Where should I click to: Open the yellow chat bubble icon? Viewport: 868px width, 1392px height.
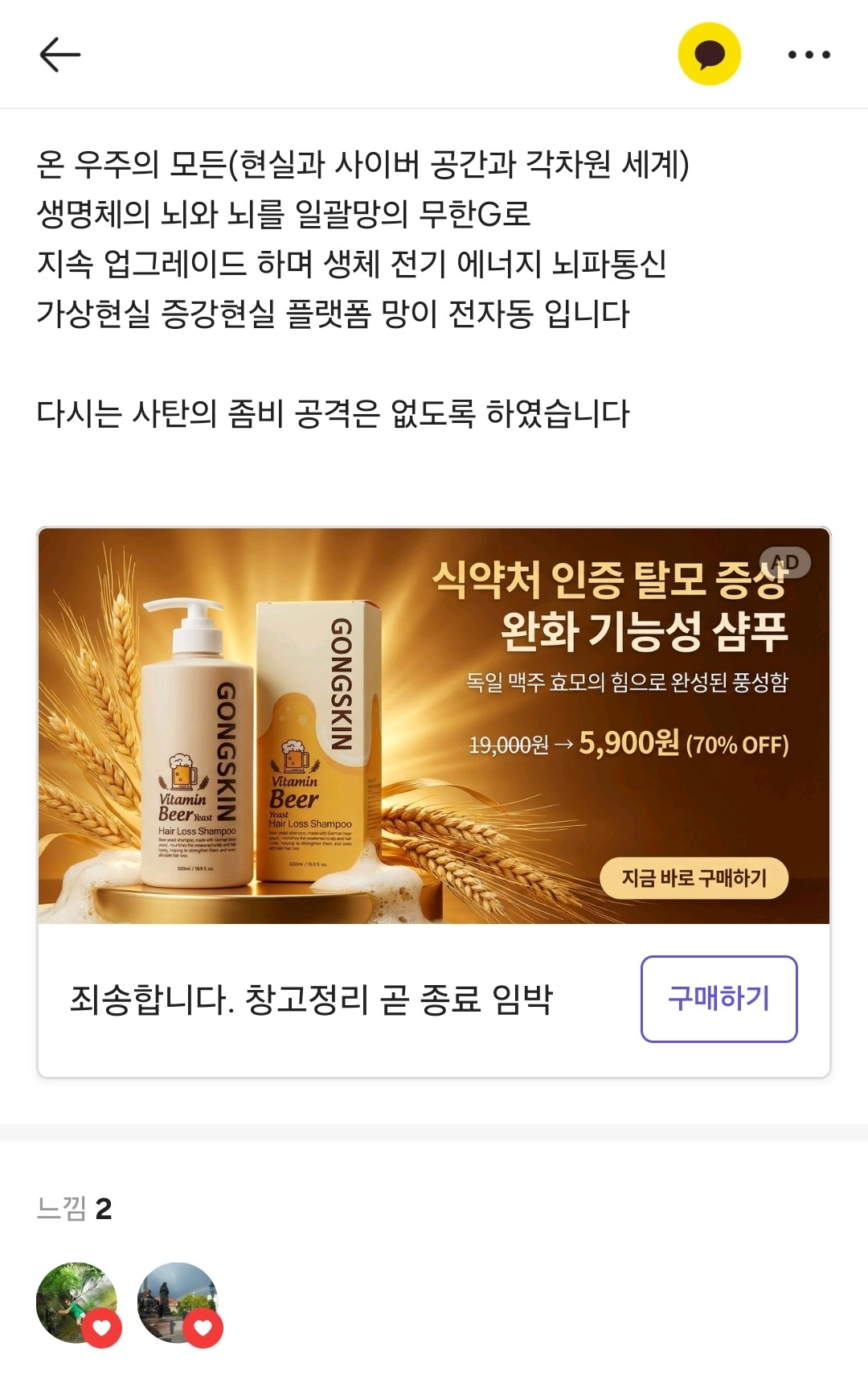(x=709, y=55)
